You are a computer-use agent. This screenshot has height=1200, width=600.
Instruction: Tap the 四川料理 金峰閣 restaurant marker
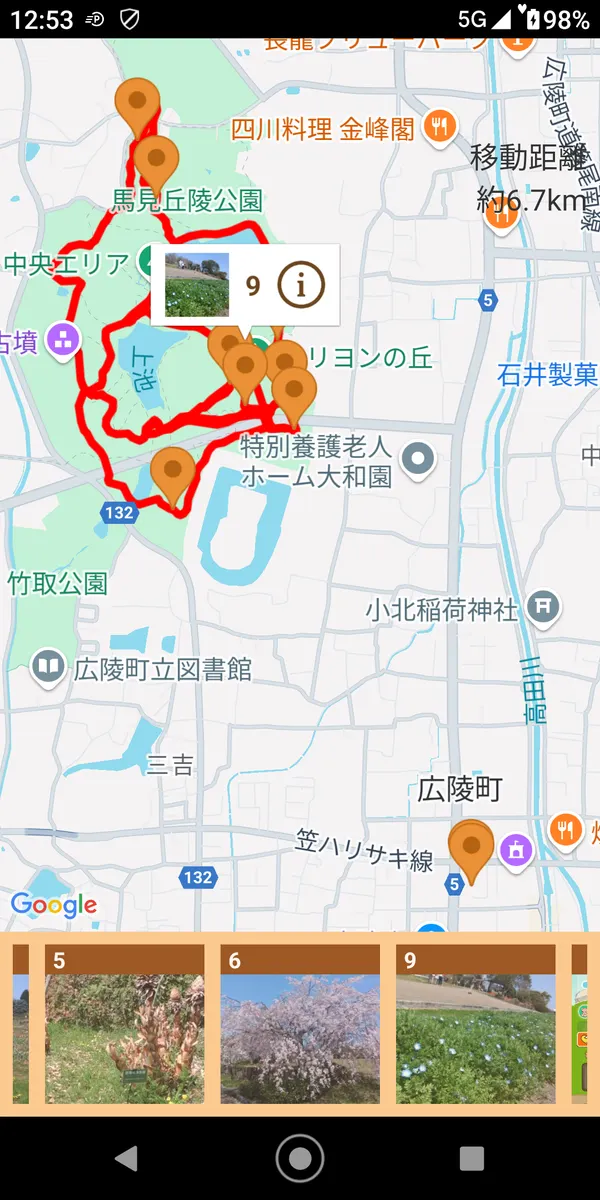coord(440,127)
